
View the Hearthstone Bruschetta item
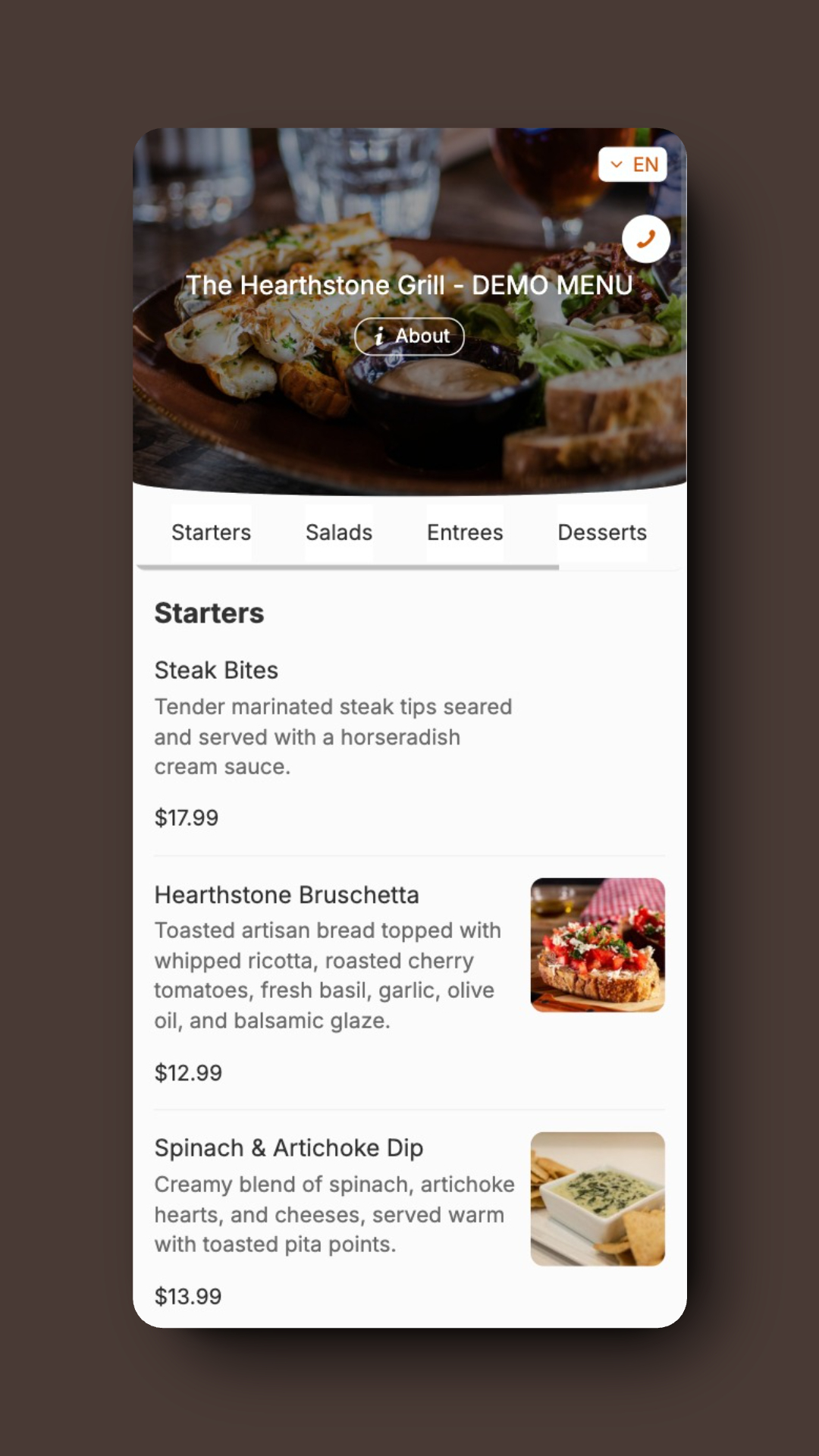[x=287, y=895]
